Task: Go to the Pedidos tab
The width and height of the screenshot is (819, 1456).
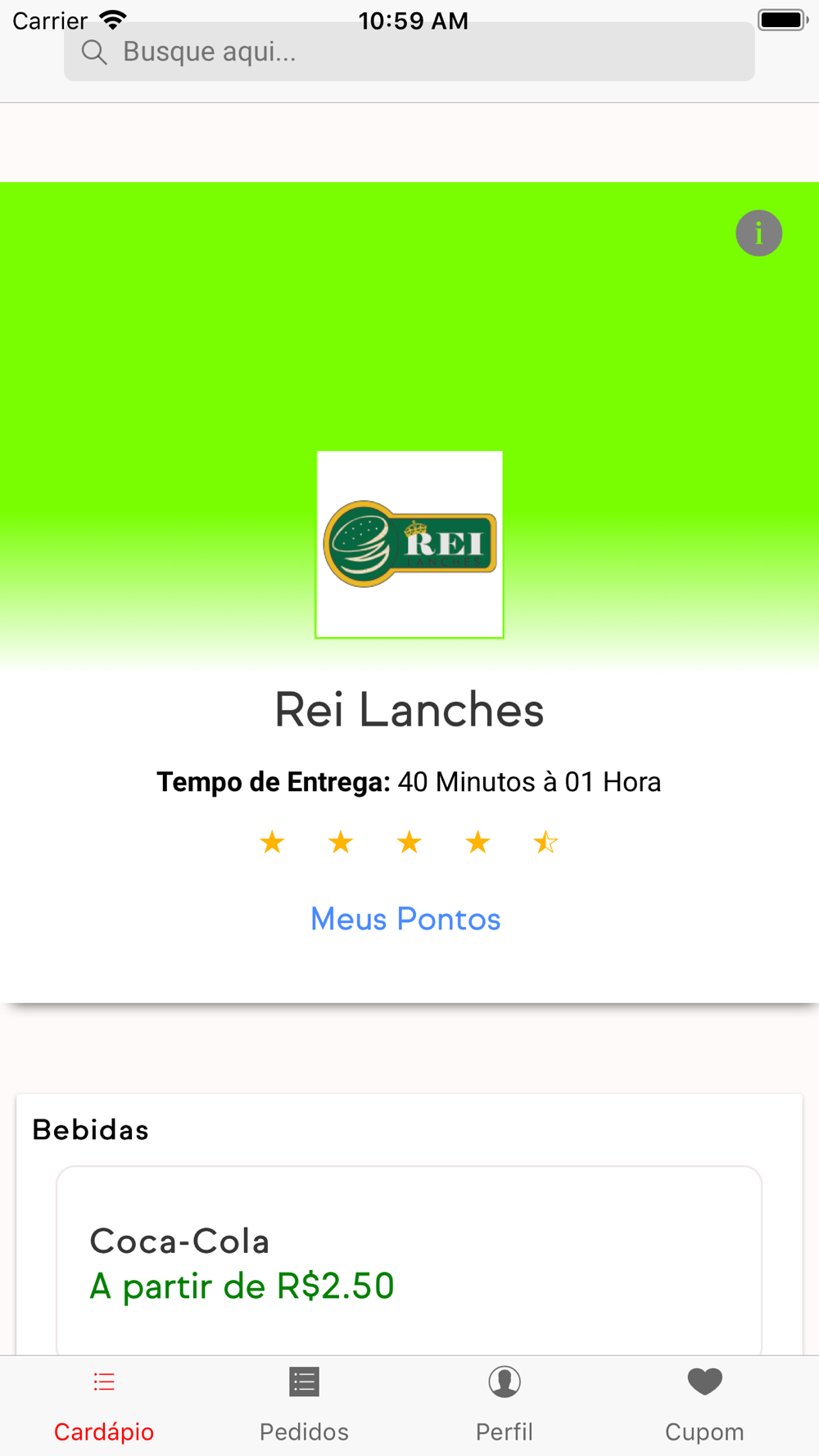Action: tap(304, 1405)
